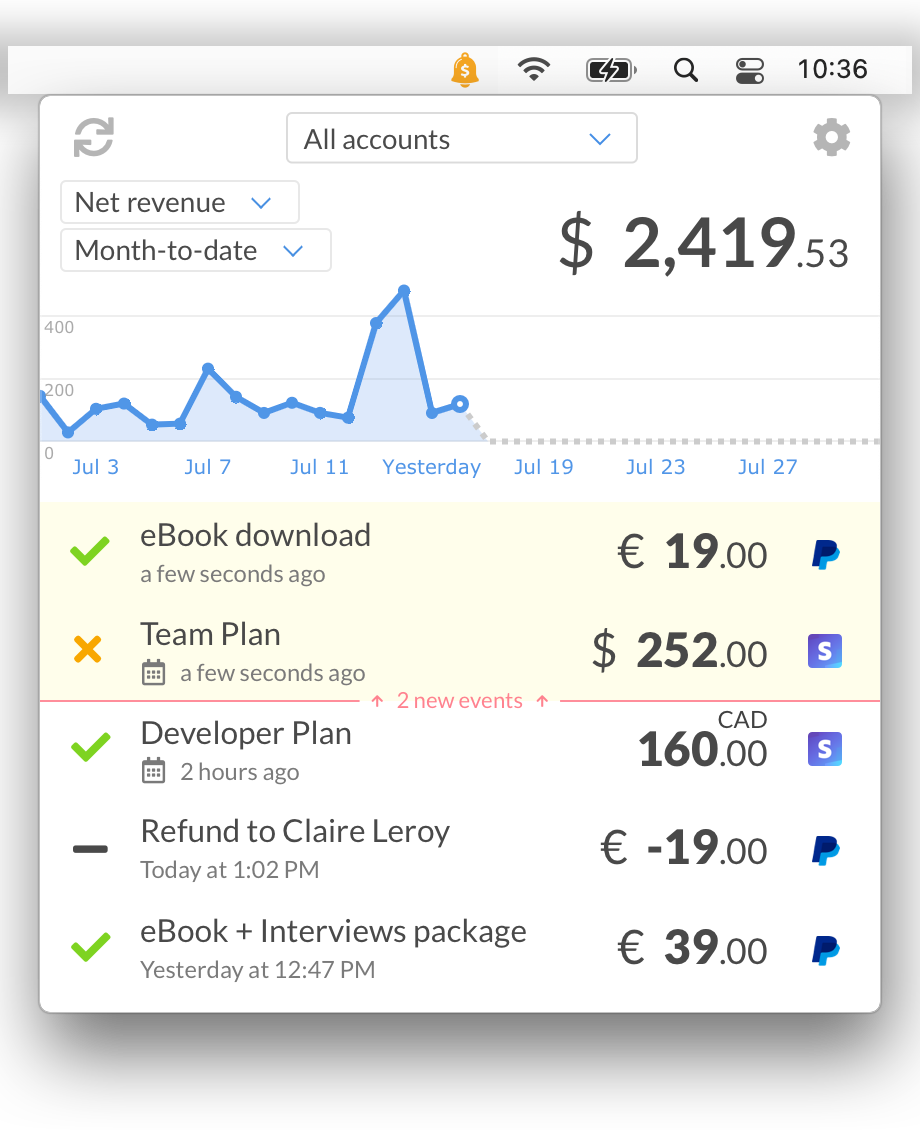920x1142 pixels.
Task: Click the refresh icon
Action: pos(94,137)
